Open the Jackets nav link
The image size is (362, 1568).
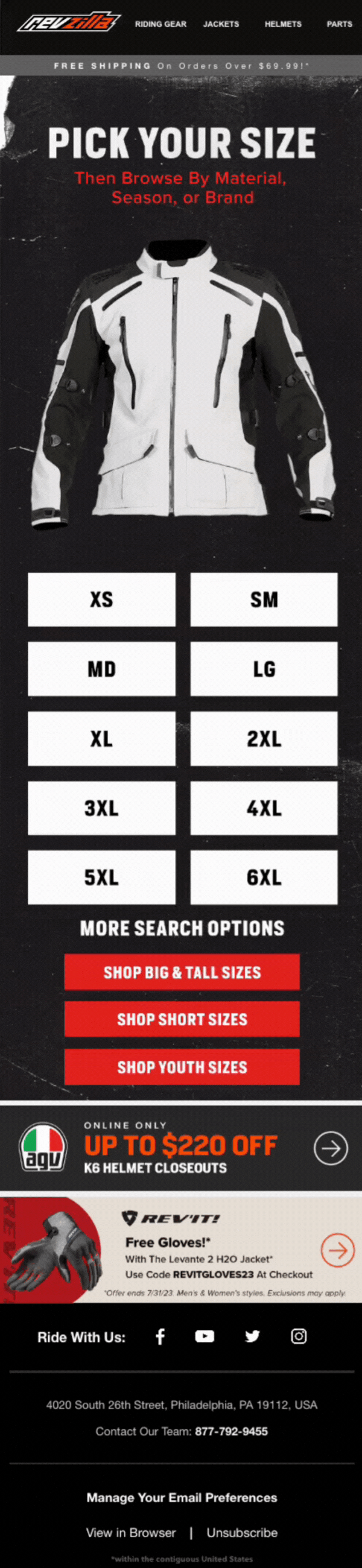(x=221, y=24)
